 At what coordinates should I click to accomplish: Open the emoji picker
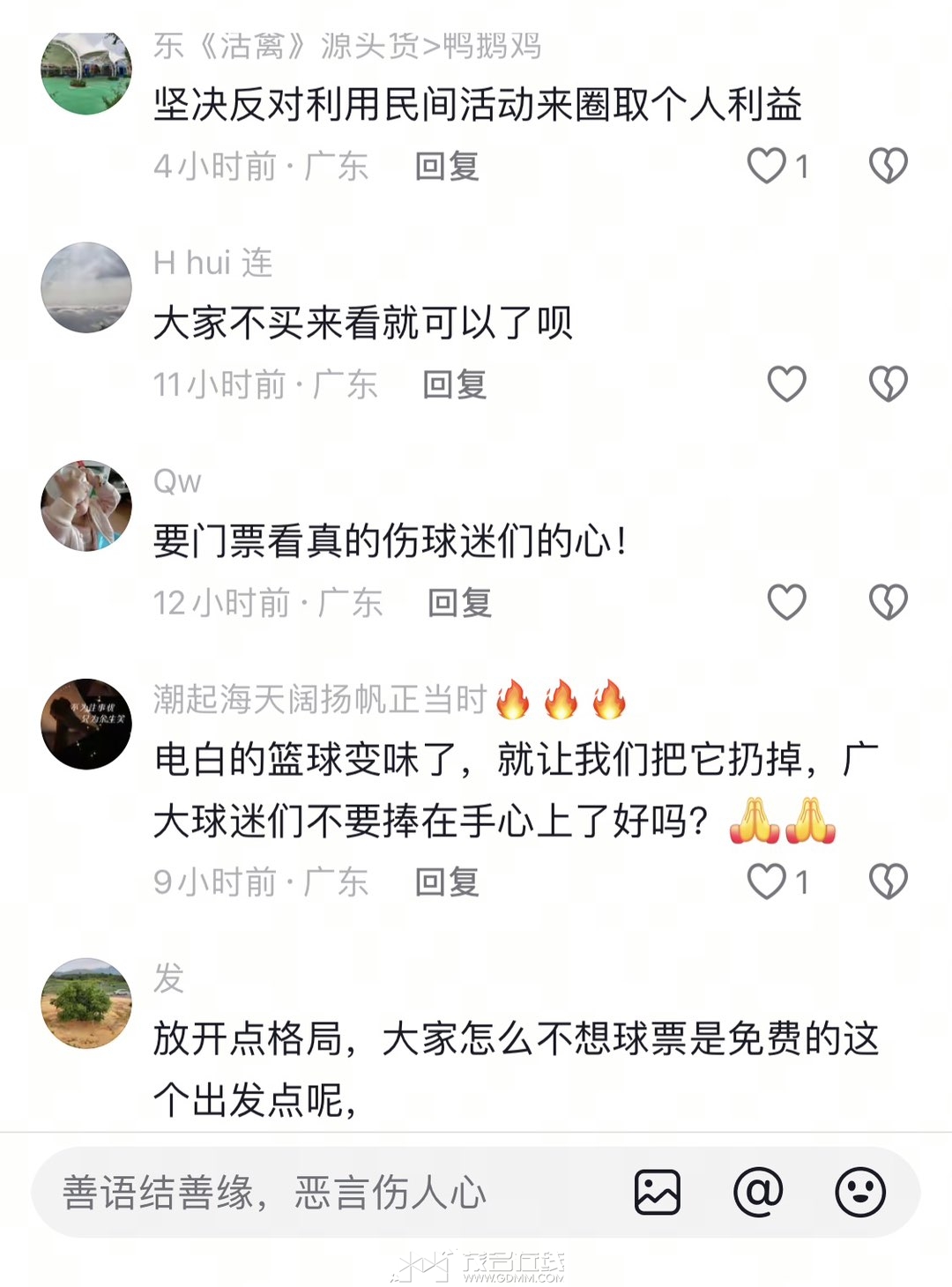click(x=859, y=1193)
